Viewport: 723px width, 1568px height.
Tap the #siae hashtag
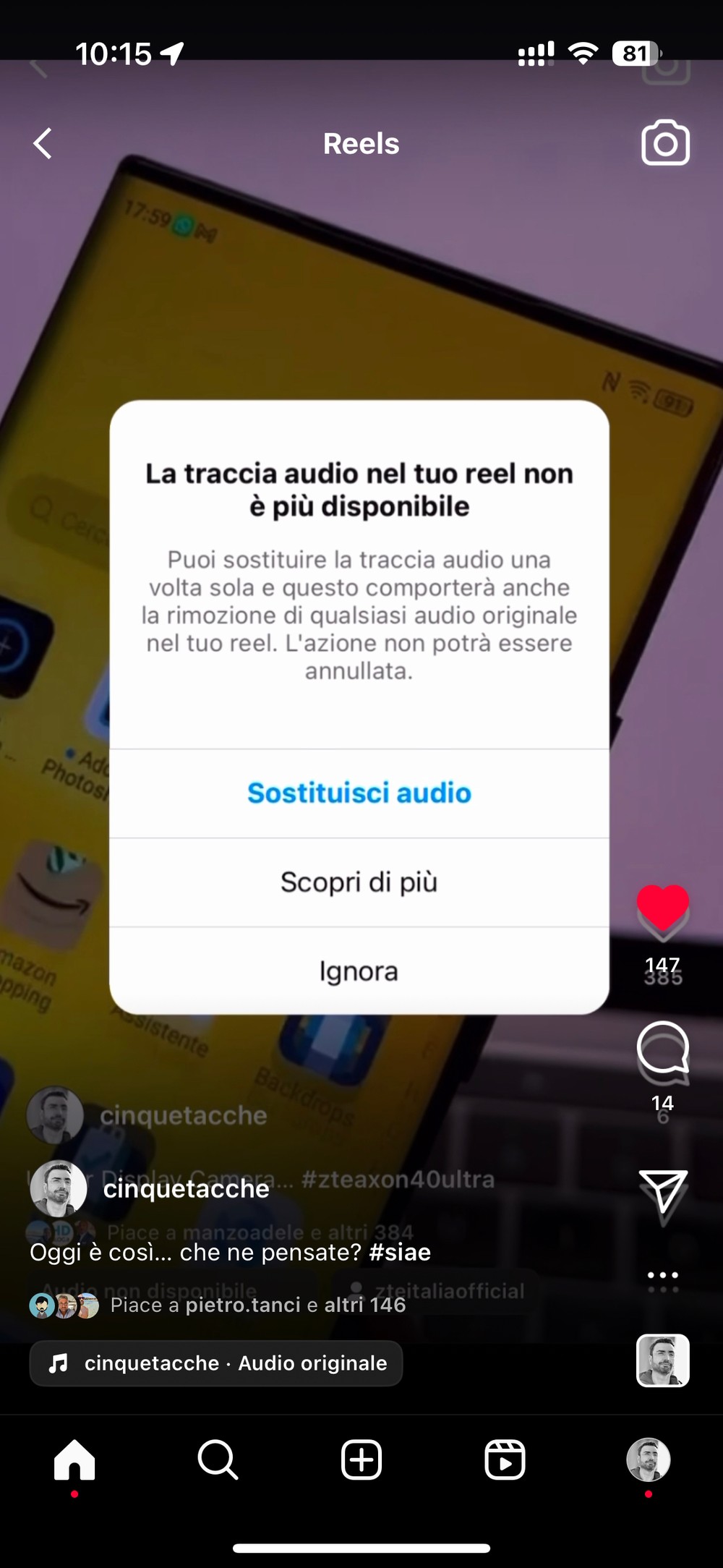pos(400,1252)
